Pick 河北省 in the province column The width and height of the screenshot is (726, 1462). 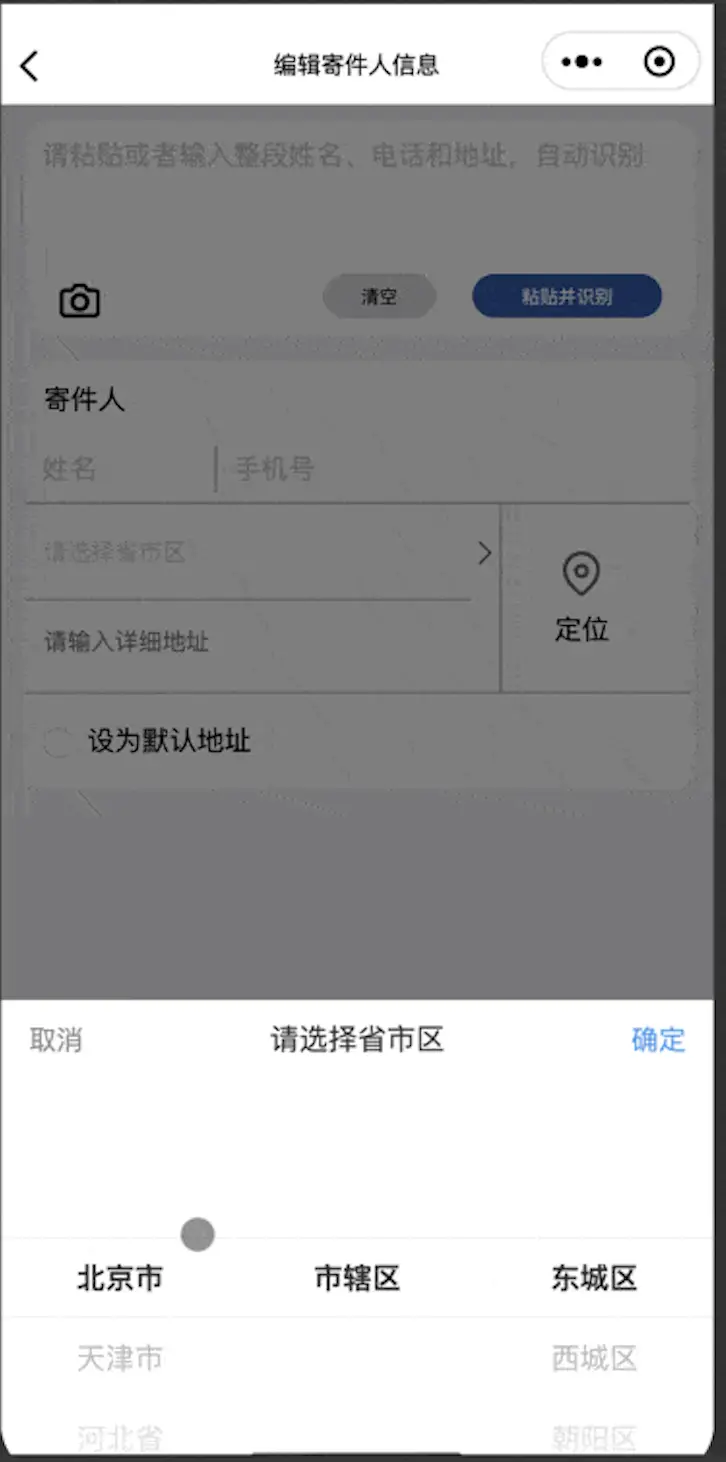point(120,1436)
